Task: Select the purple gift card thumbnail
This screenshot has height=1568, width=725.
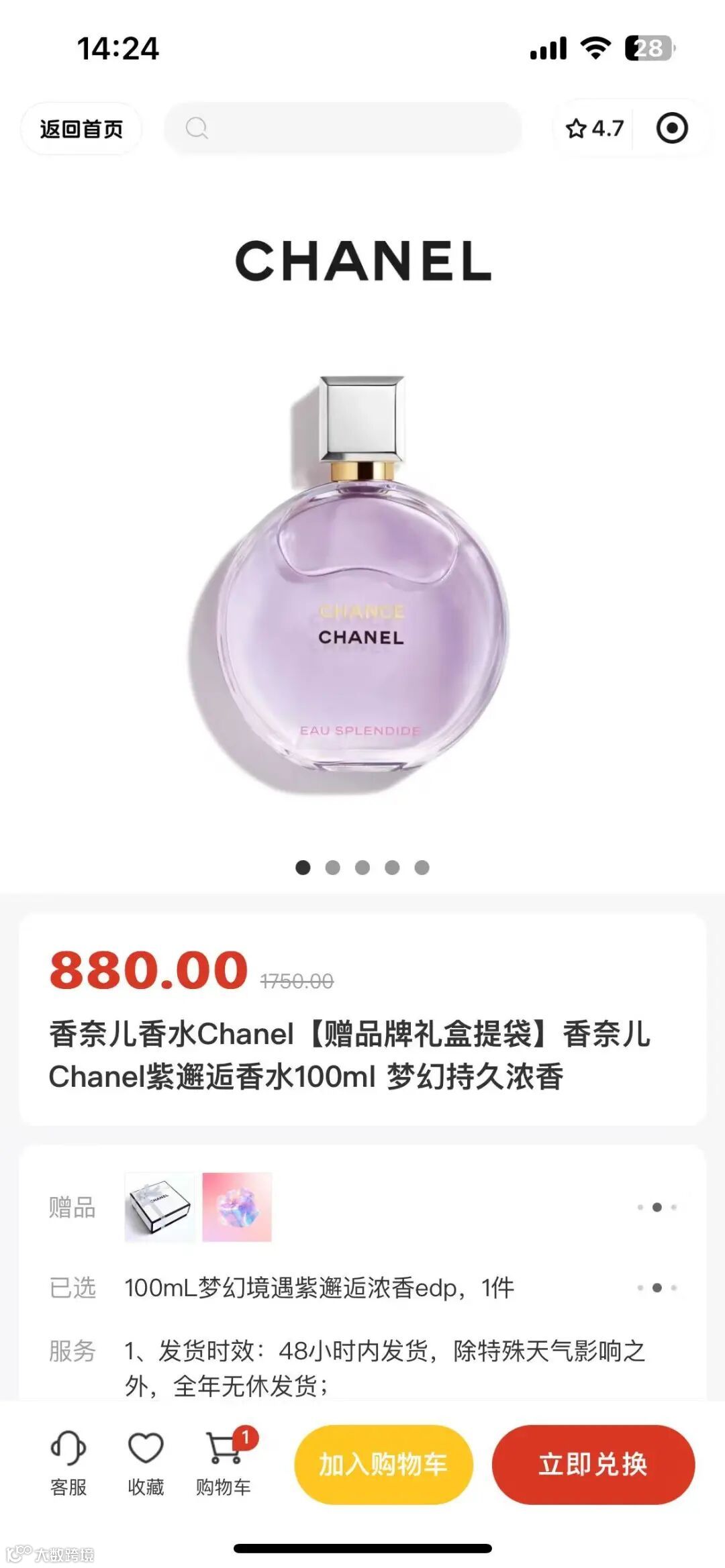Action: coord(238,1208)
